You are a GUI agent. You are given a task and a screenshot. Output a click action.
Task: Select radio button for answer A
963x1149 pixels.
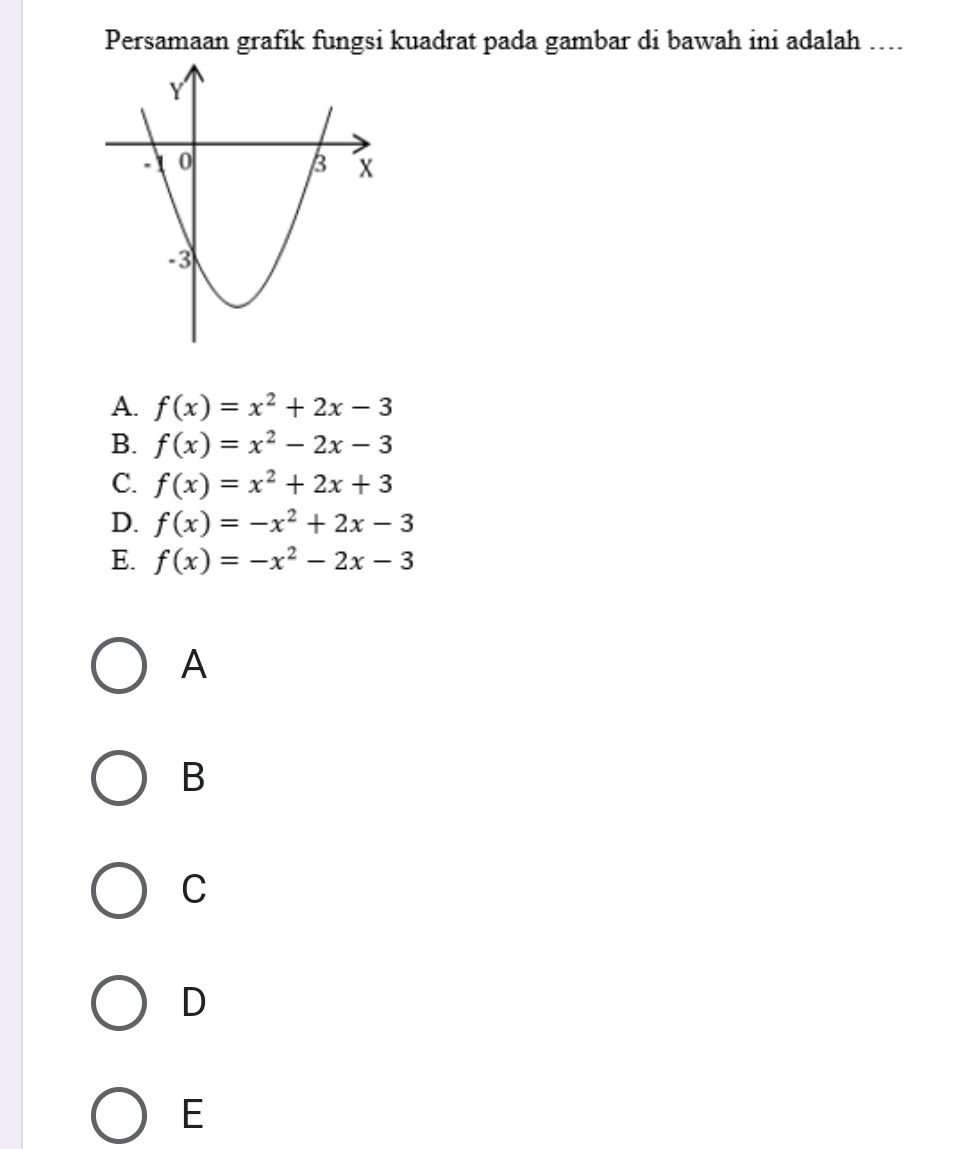coord(117,663)
